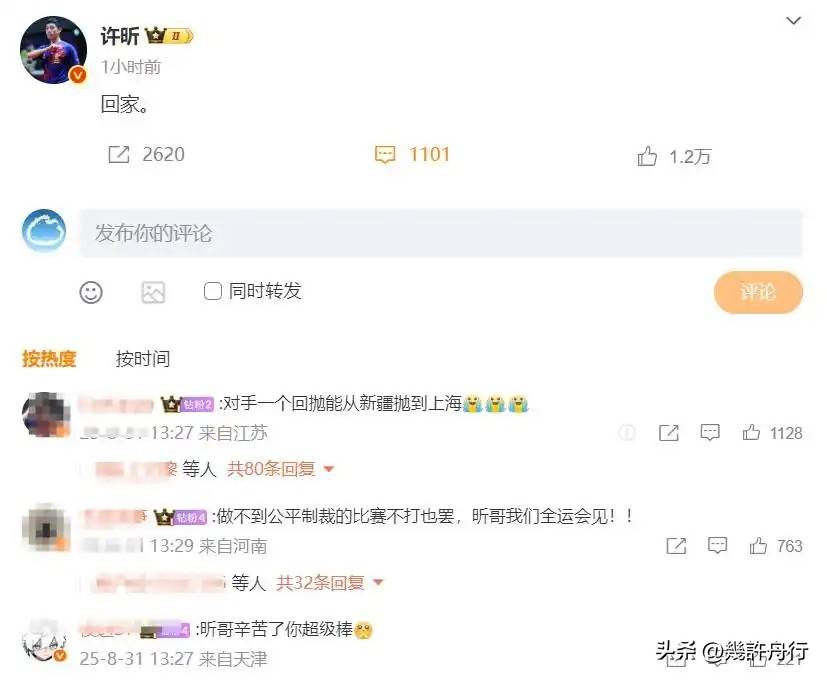Open the dropdown chevron on 许昕's post
The height and width of the screenshot is (680, 827).
(793, 21)
